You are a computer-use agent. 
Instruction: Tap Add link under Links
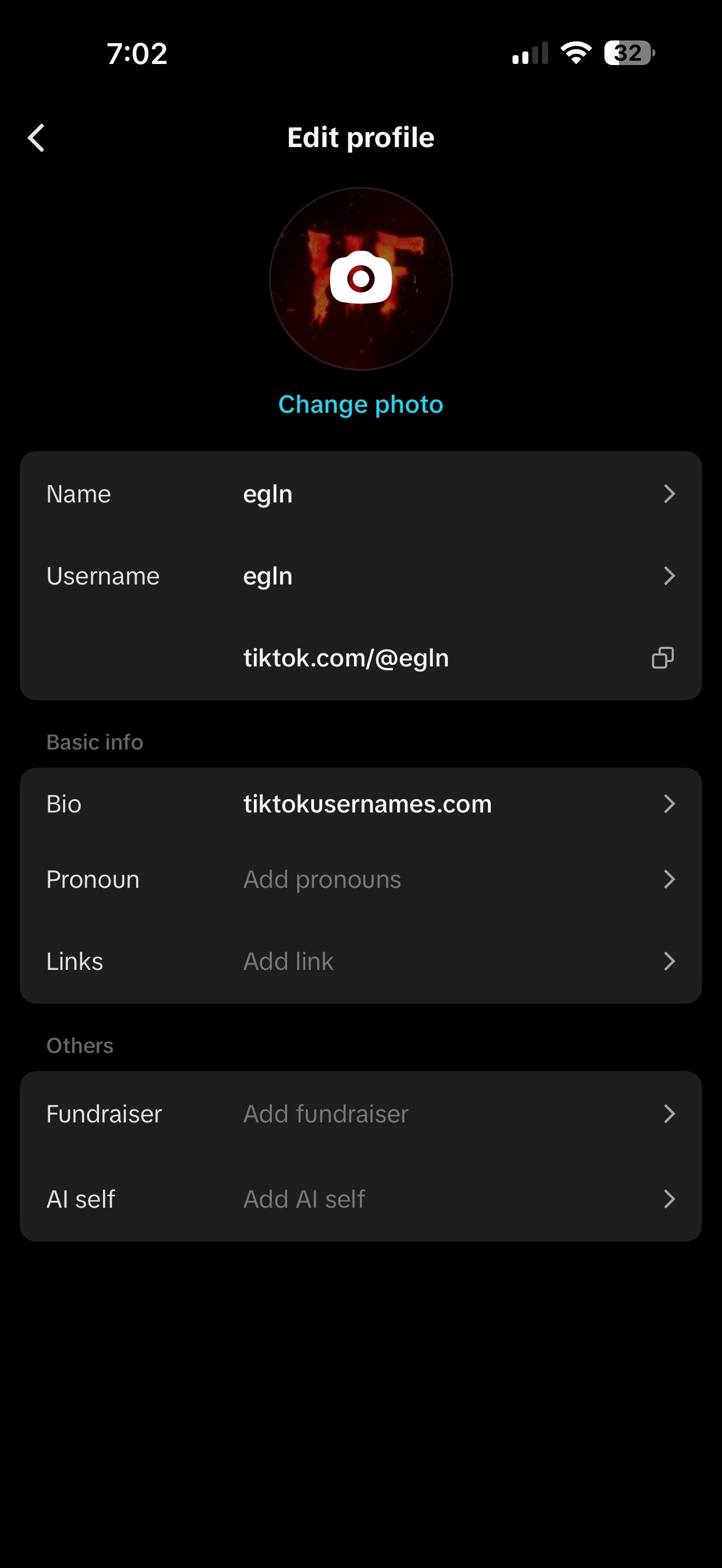[x=288, y=961]
